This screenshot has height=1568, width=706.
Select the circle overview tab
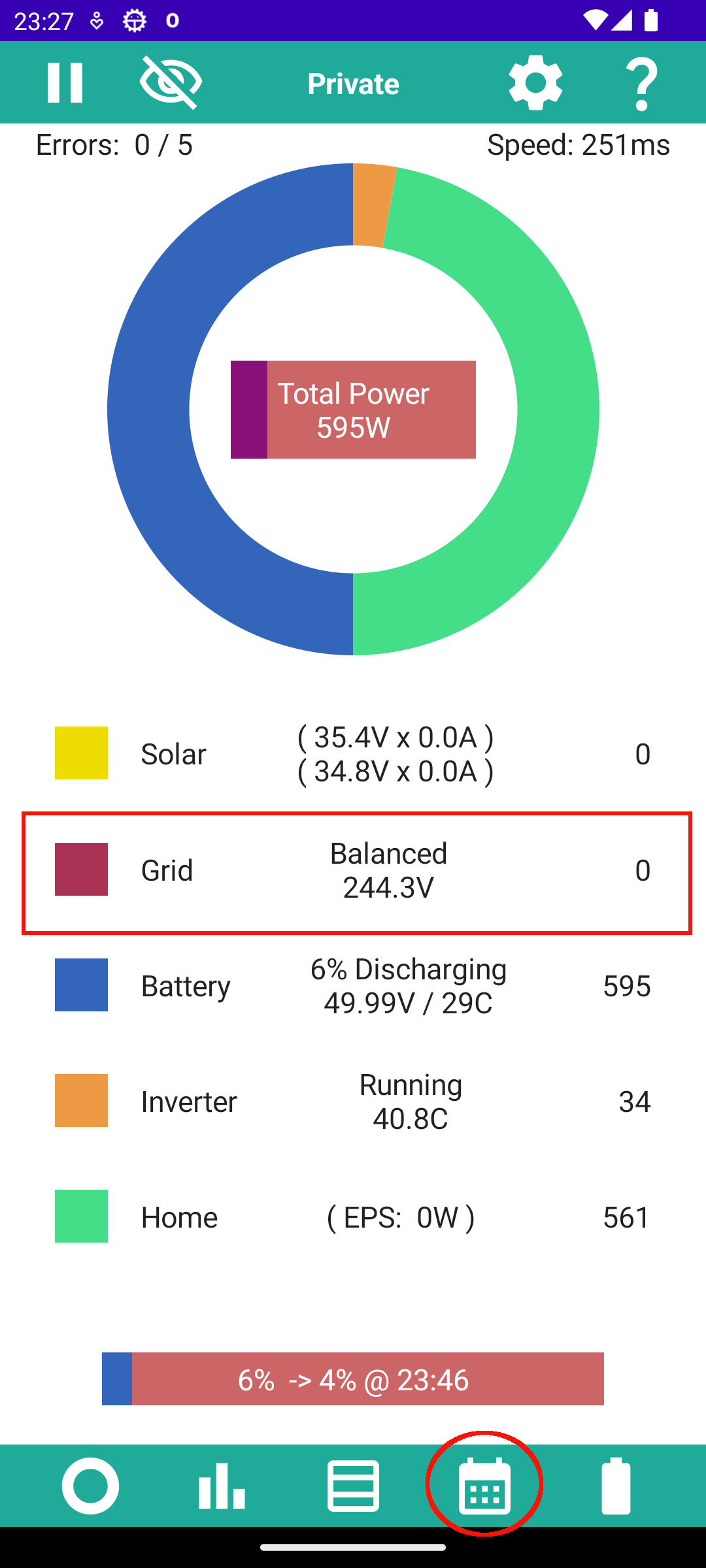pyautogui.click(x=90, y=1486)
